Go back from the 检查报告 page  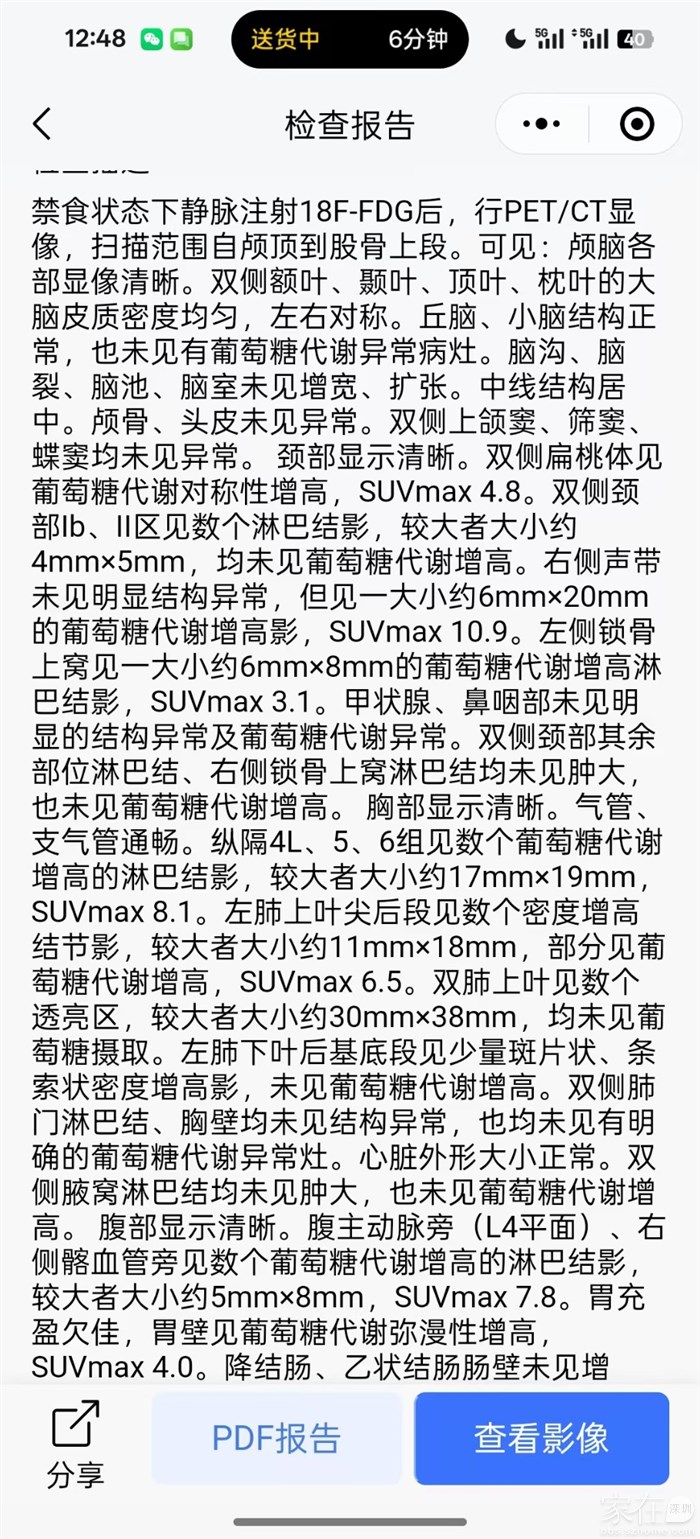[42, 125]
